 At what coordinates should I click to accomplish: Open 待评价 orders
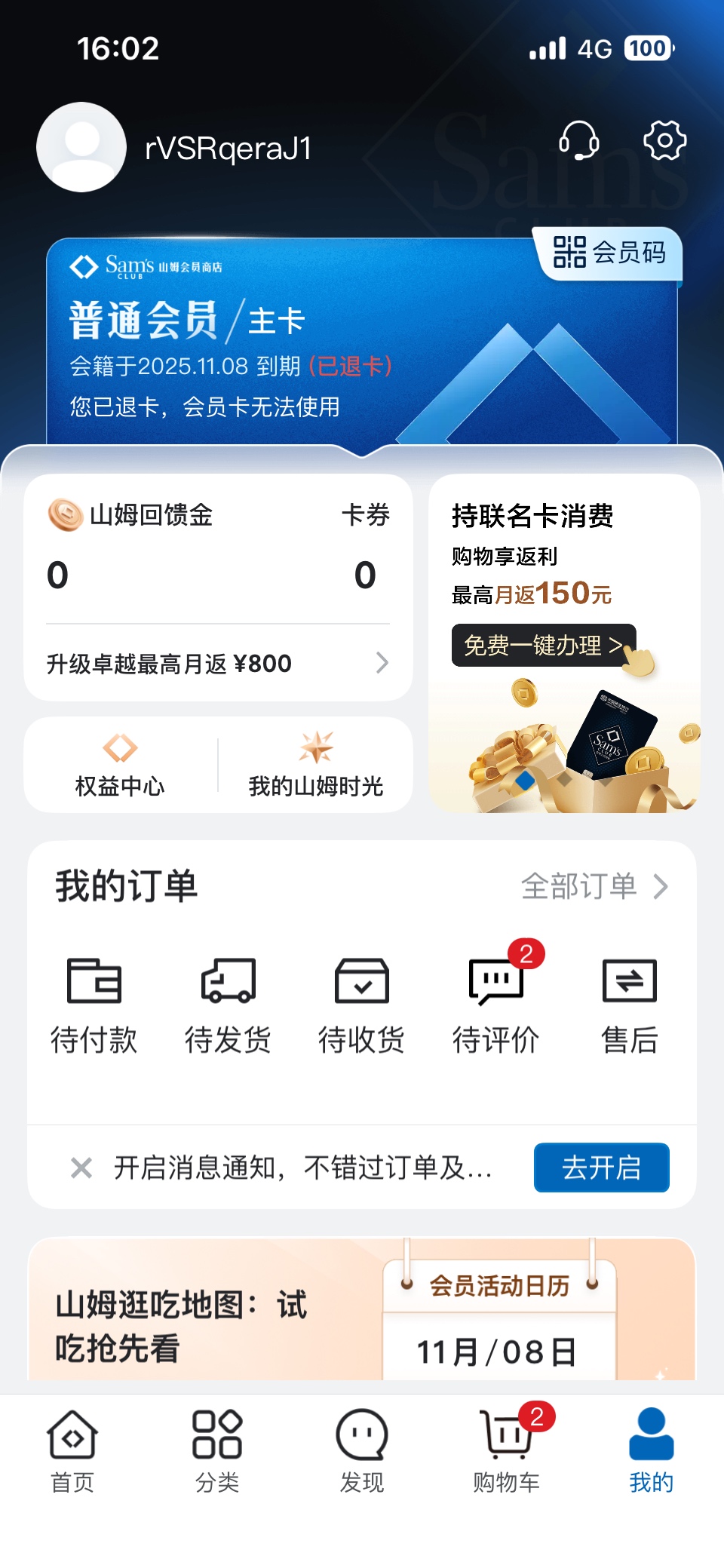click(x=496, y=1005)
